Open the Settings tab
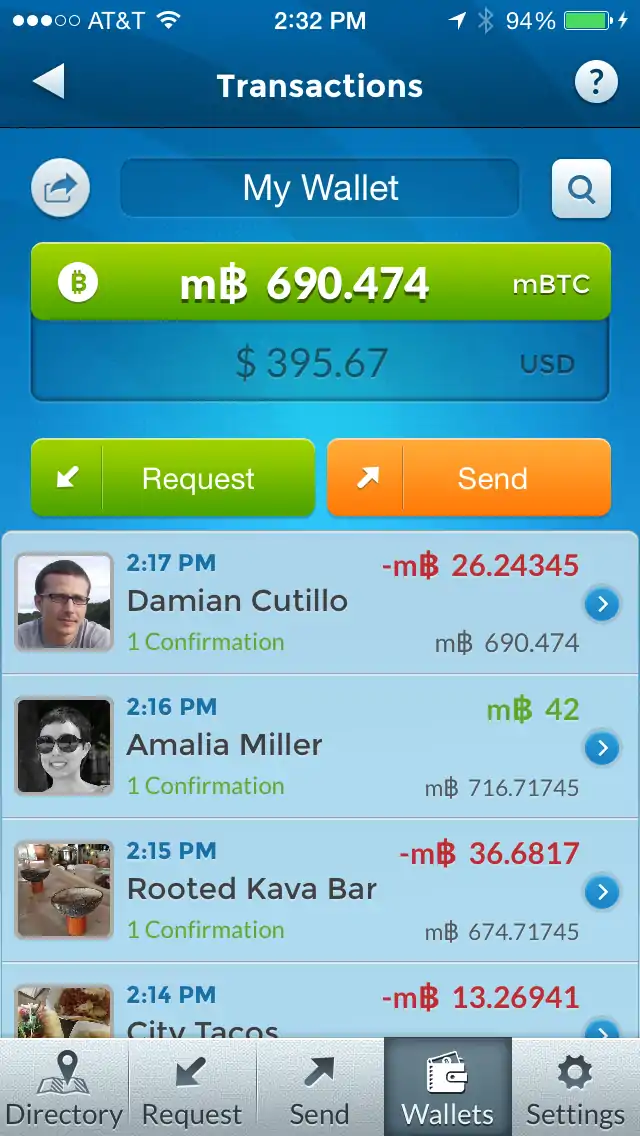Screen dimensions: 640x1136 point(576,1087)
